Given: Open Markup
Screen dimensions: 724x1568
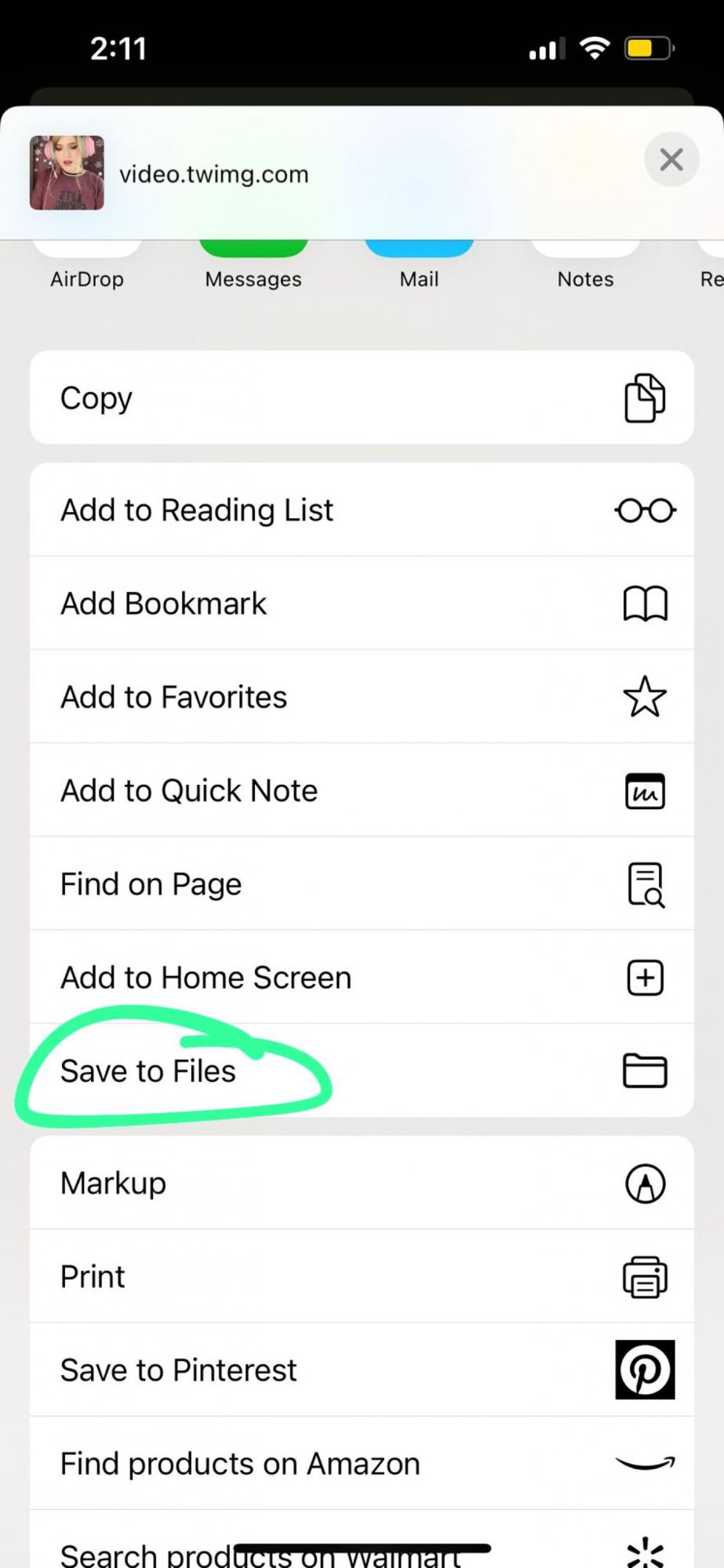Looking at the screenshot, I should [362, 1182].
